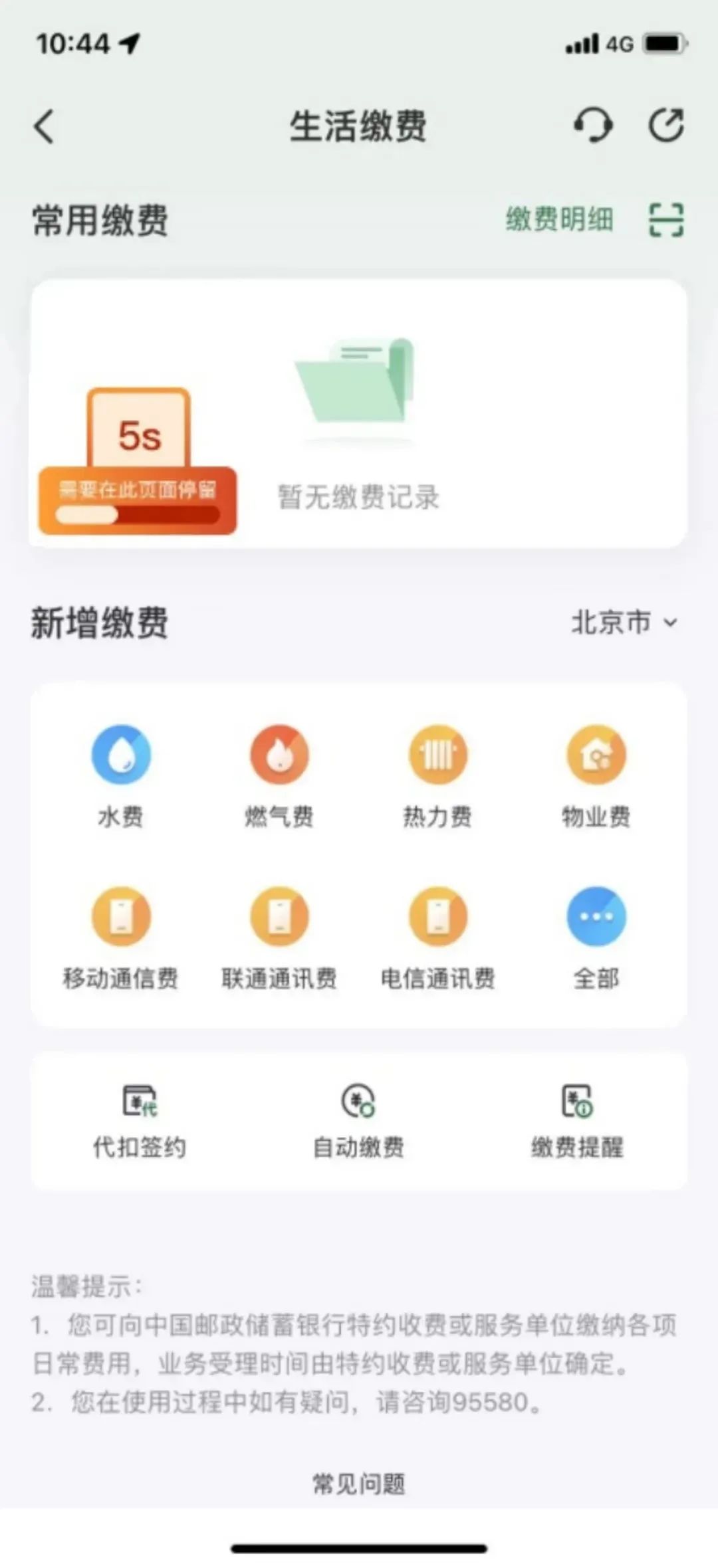View 常见问题 FAQ
The width and height of the screenshot is (718, 1568).
359,1484
